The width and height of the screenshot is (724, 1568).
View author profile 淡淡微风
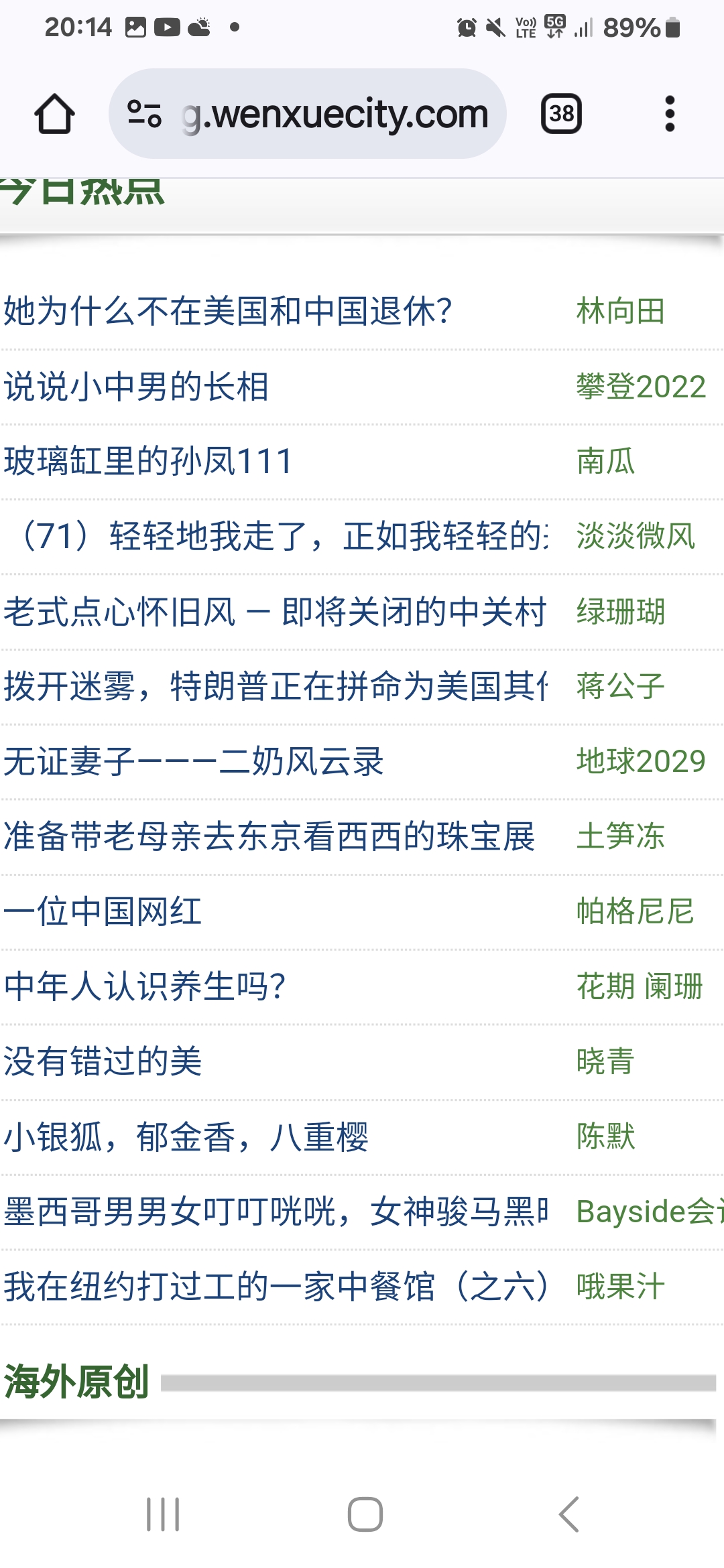636,537
